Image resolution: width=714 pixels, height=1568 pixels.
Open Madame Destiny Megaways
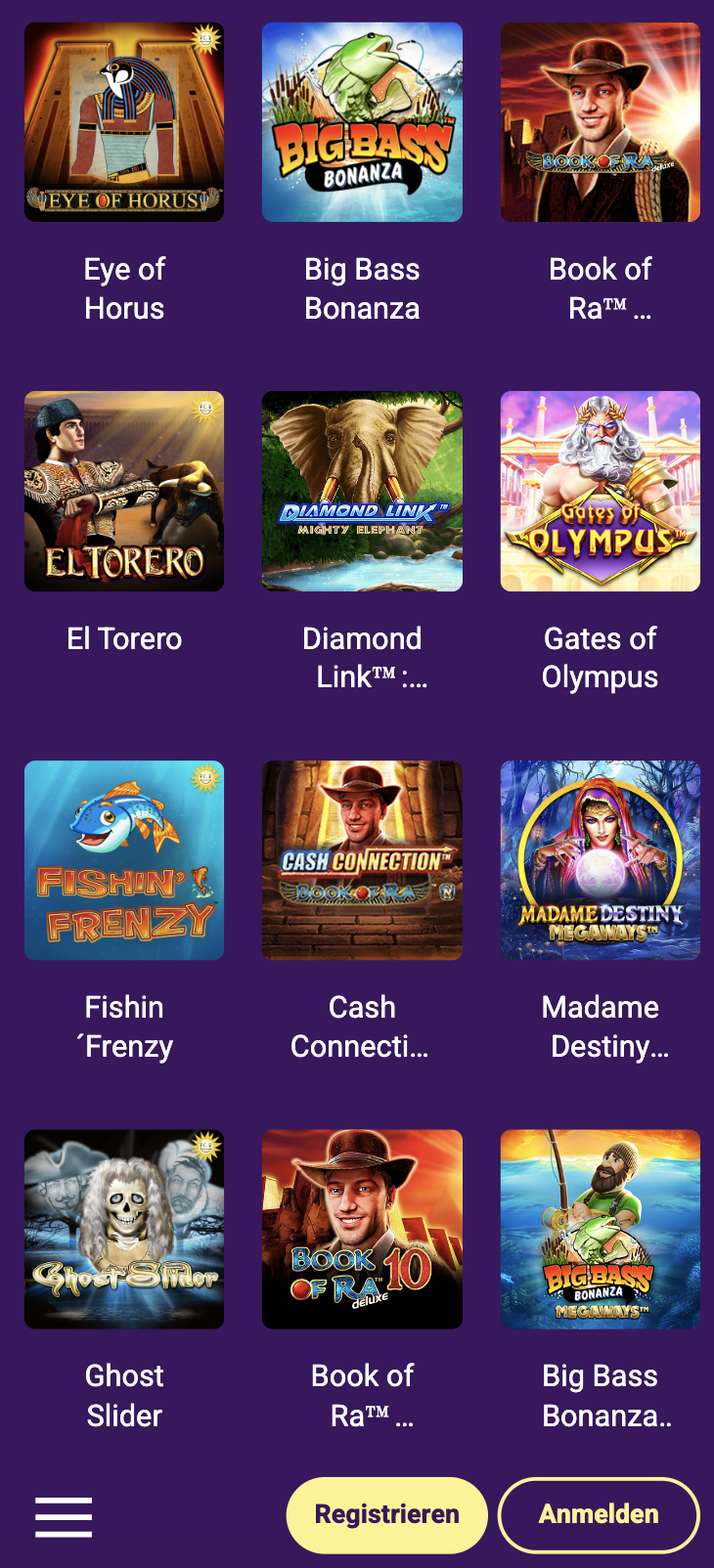(601, 860)
